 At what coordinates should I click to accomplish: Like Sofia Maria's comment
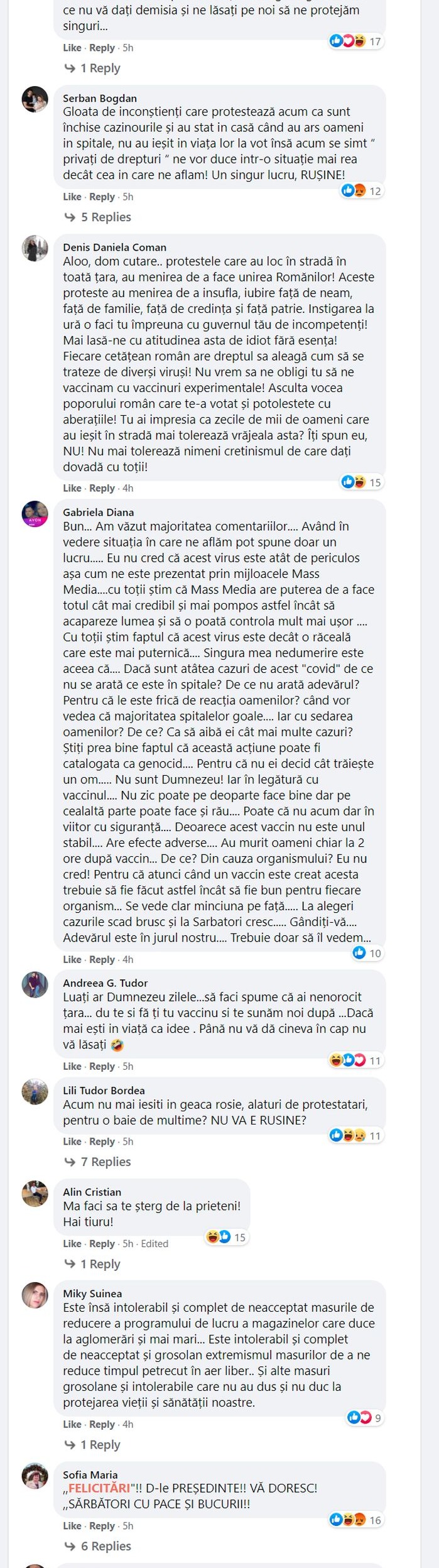(x=72, y=1525)
